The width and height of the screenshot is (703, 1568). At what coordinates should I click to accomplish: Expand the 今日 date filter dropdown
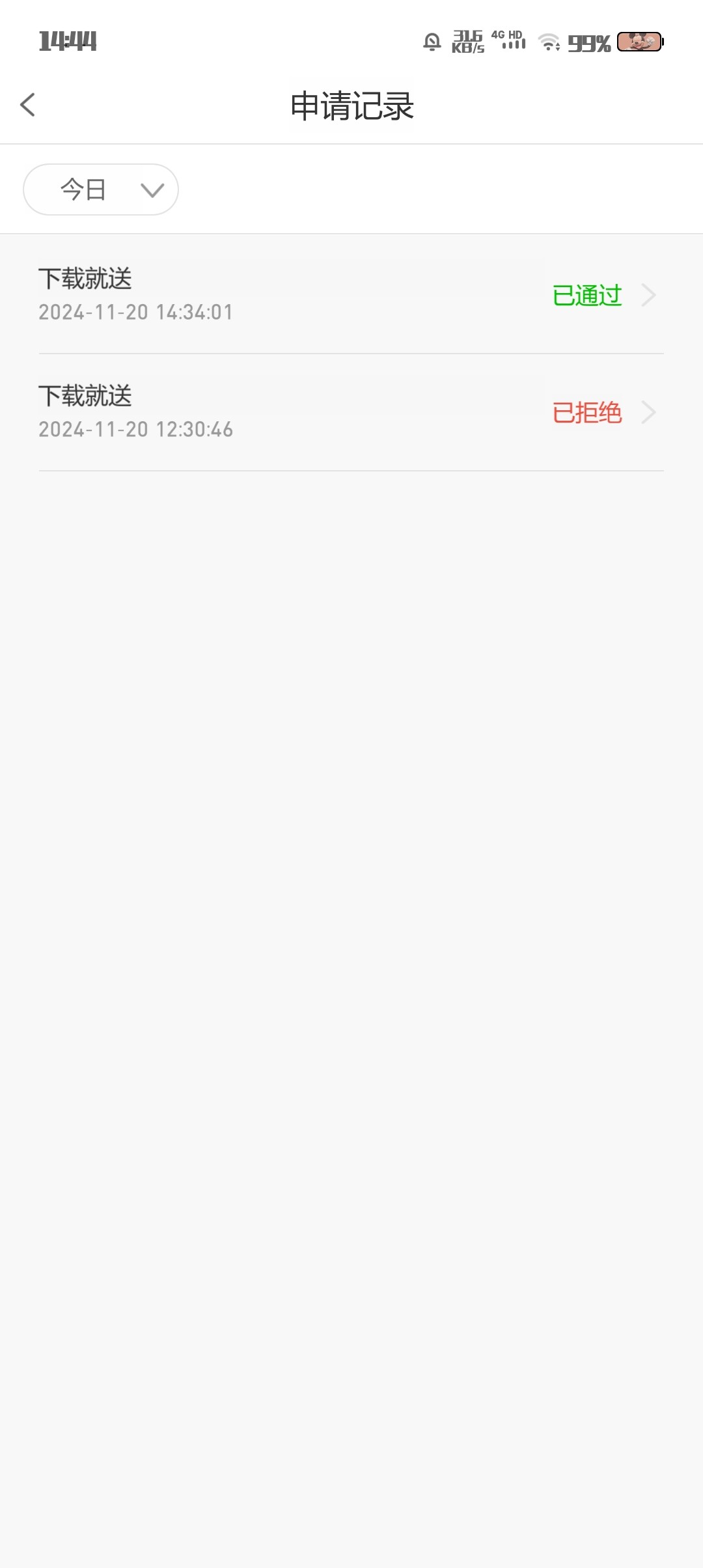click(x=101, y=189)
